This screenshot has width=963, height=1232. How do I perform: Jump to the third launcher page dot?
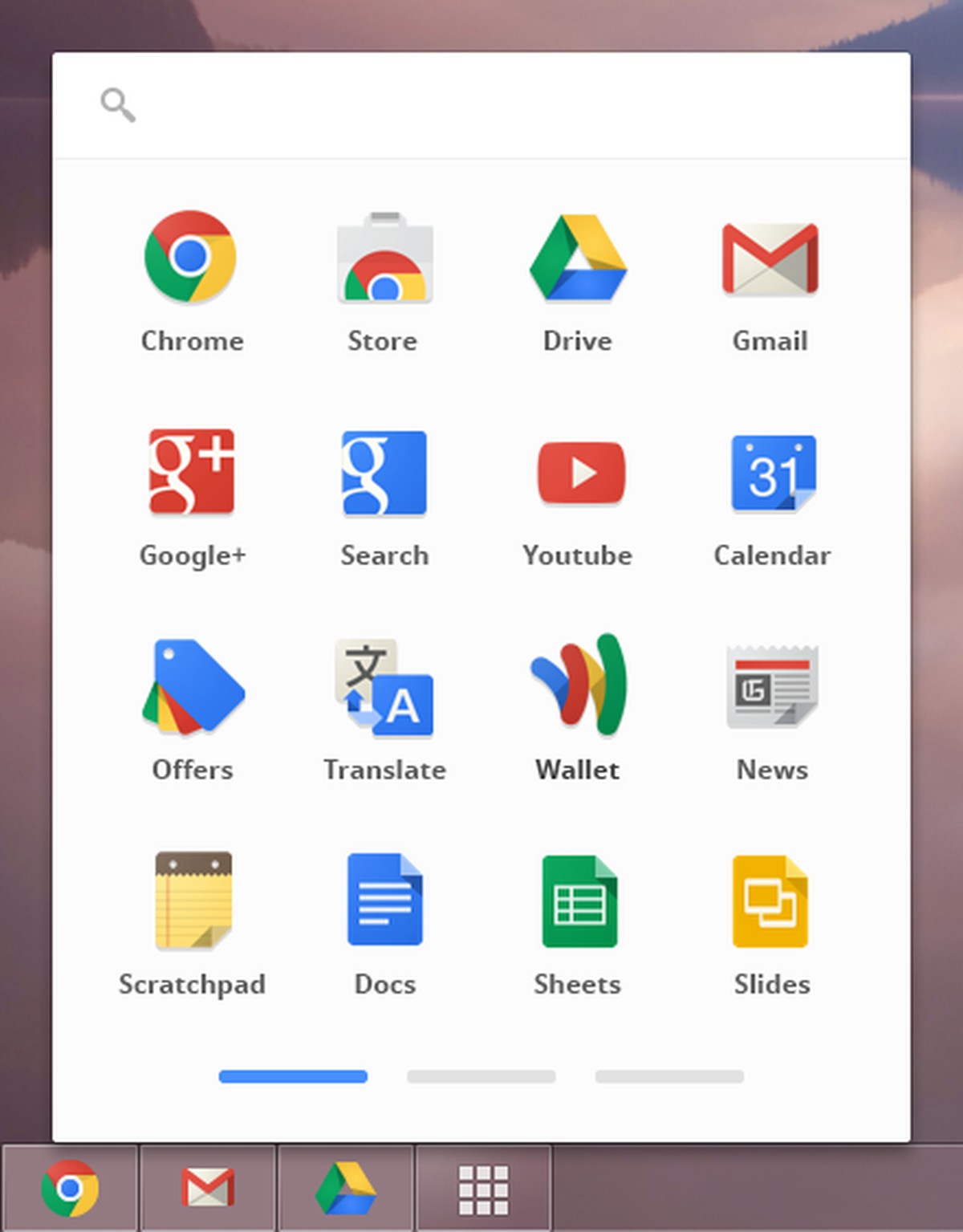[x=671, y=1076]
